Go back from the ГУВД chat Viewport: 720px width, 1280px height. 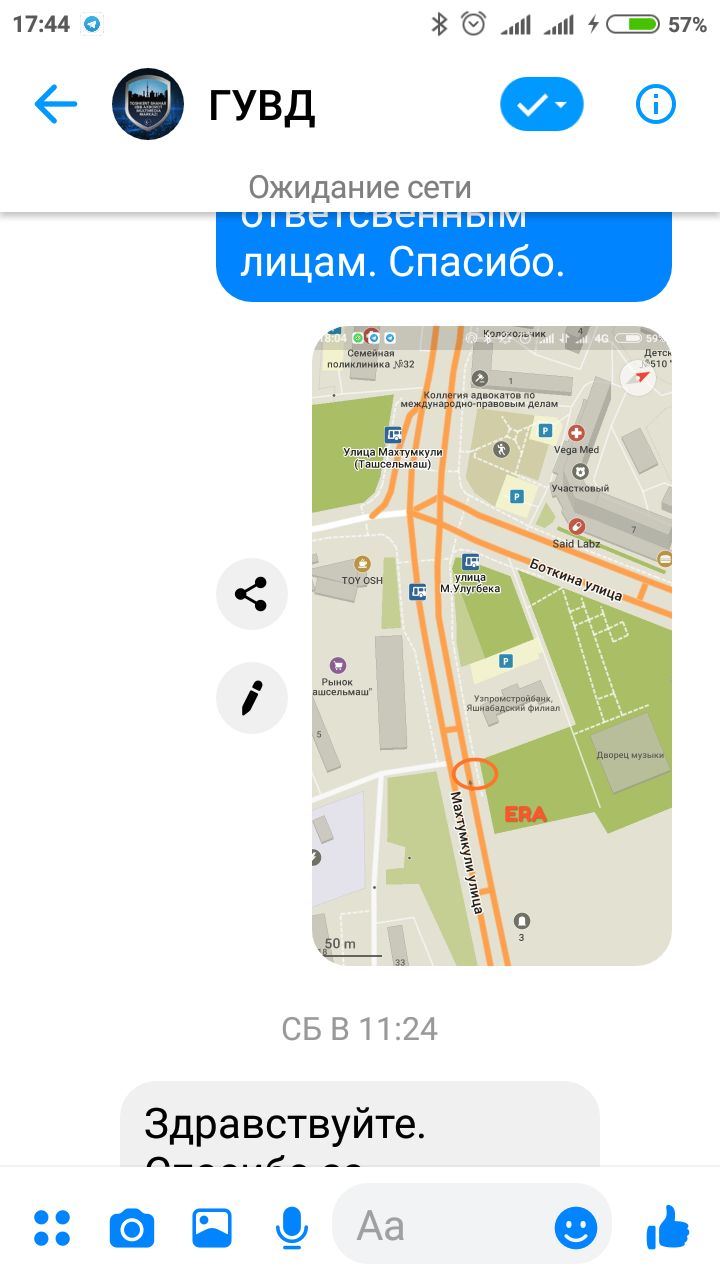55,104
